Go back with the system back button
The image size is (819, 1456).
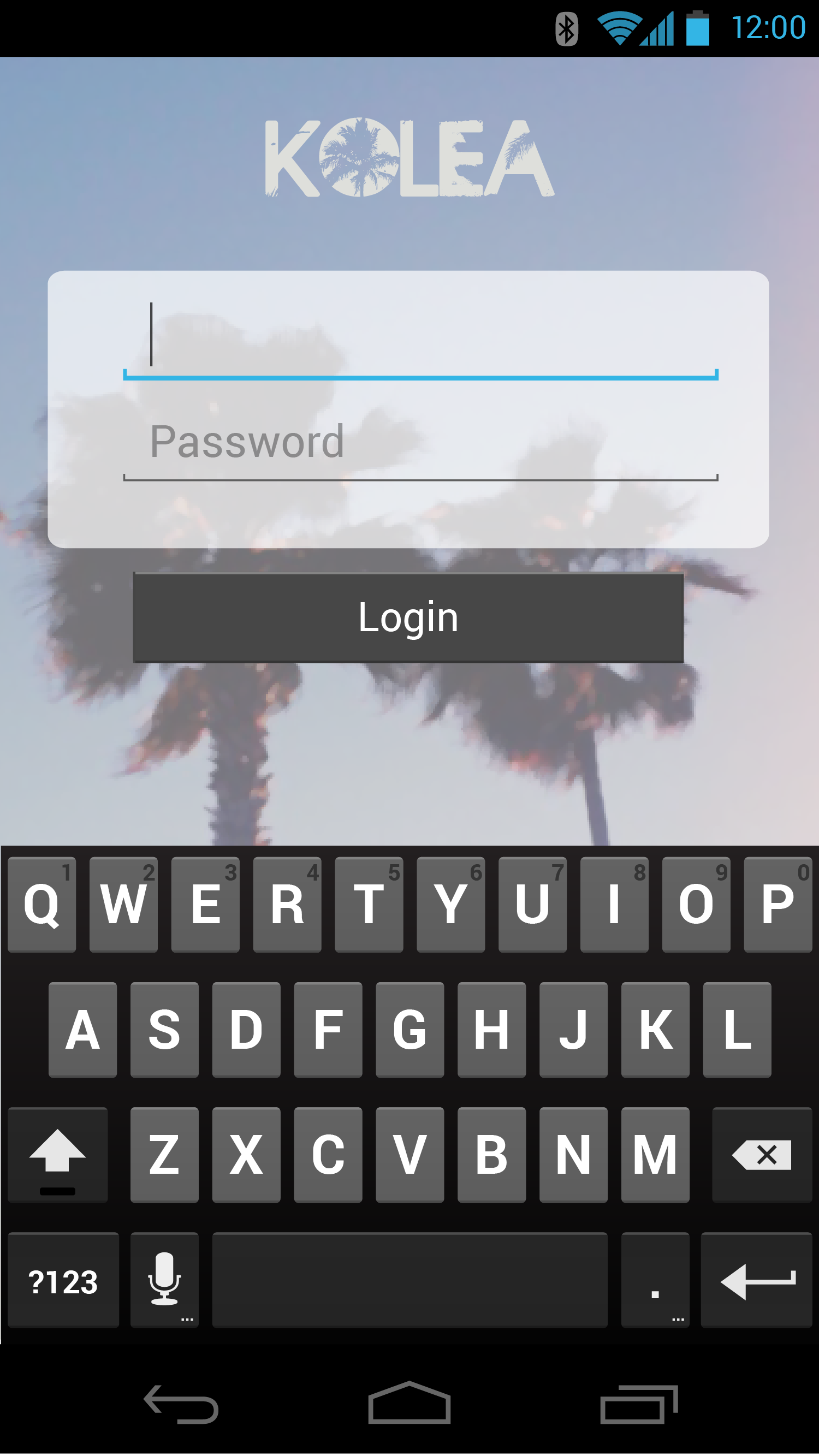coord(181,1404)
